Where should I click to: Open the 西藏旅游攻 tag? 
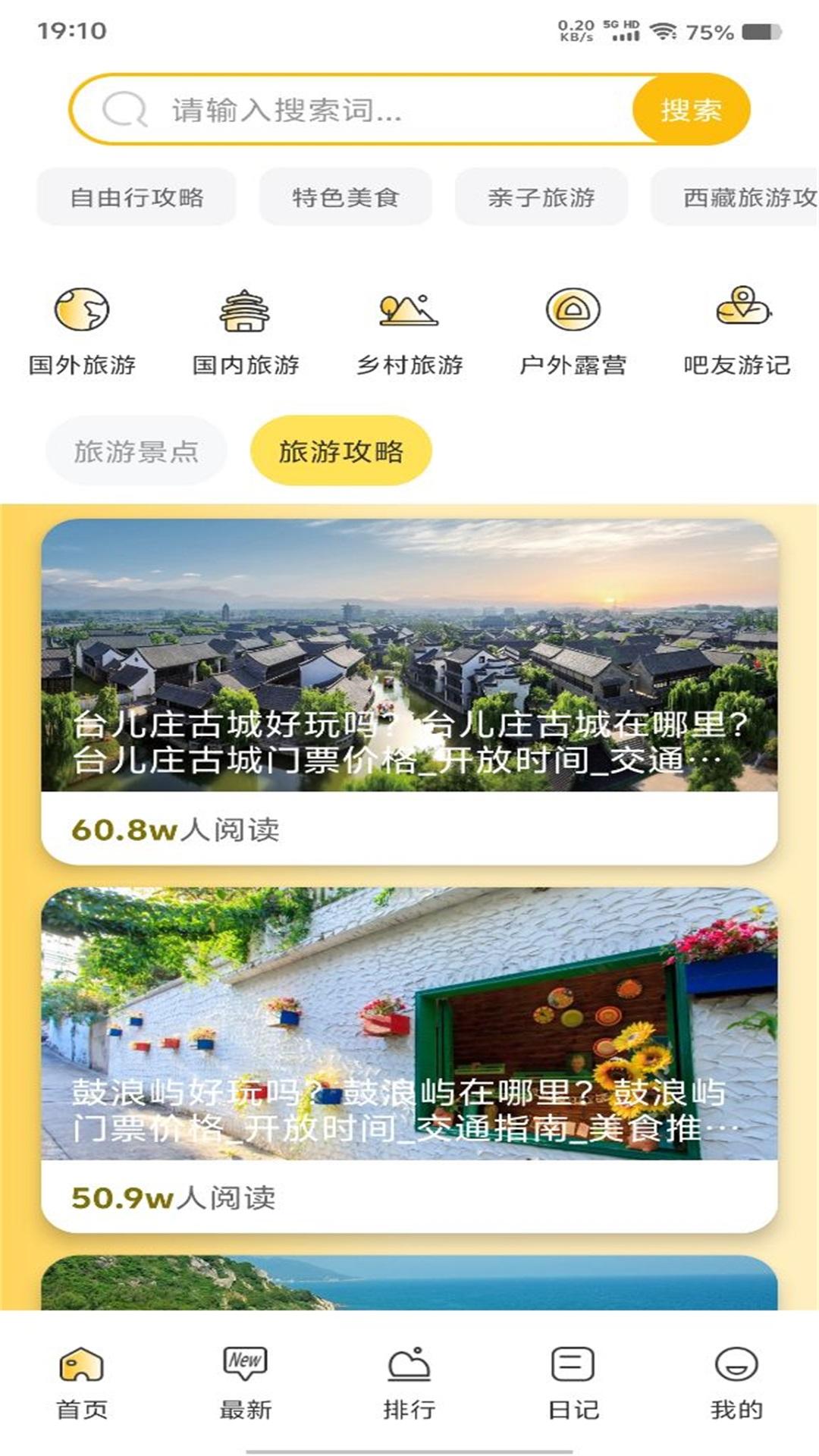click(739, 196)
